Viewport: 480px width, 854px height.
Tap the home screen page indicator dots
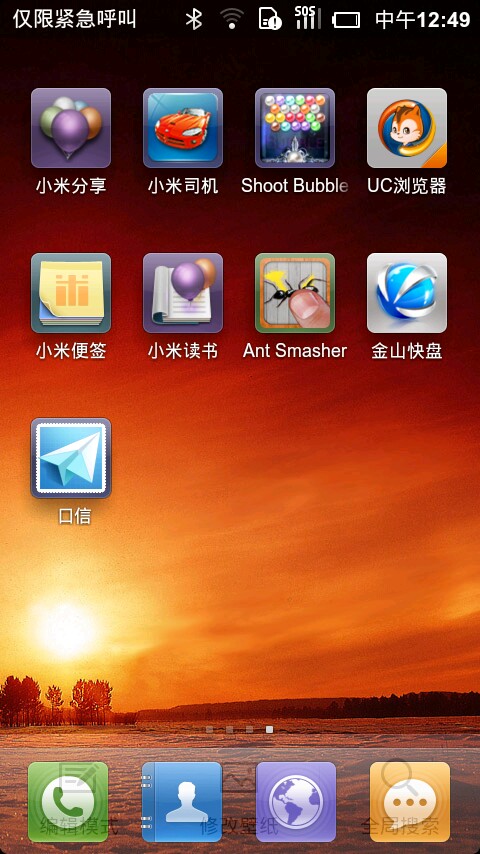pos(240,729)
